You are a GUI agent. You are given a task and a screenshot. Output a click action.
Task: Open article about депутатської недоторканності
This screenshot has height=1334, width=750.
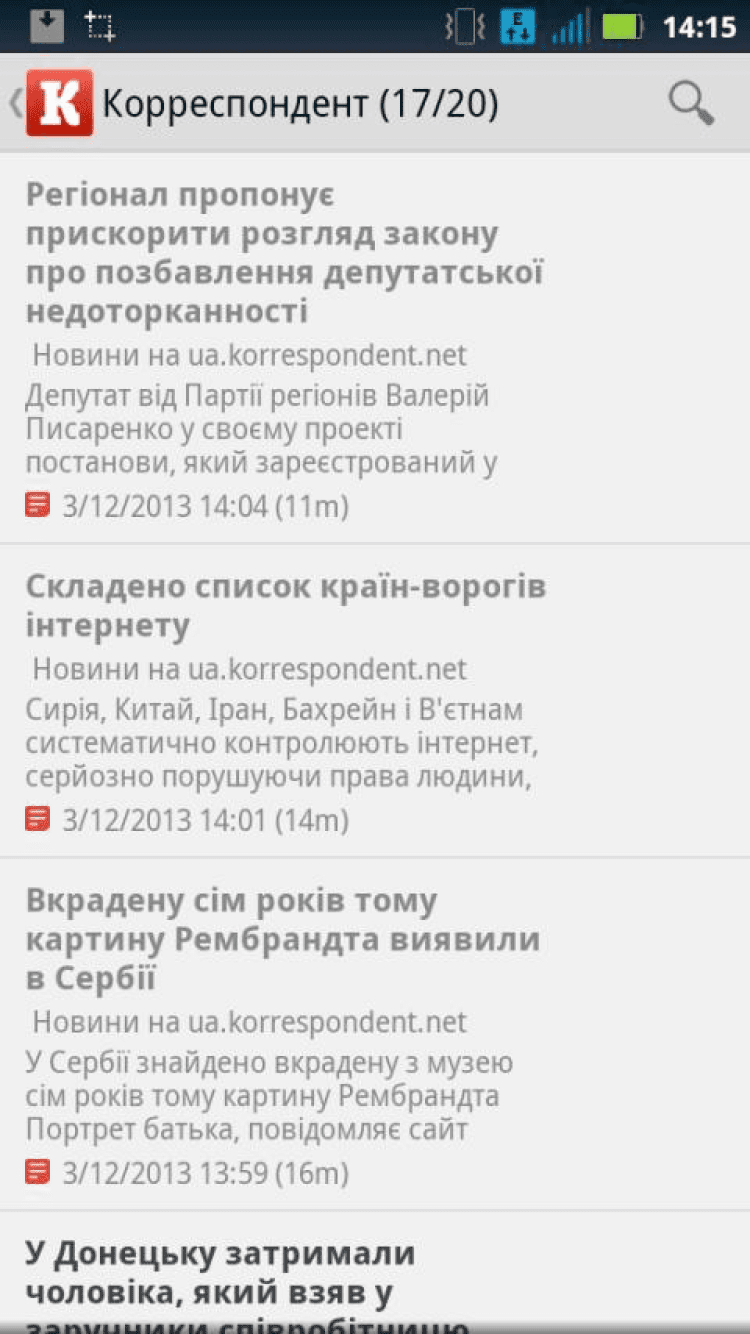(x=285, y=252)
